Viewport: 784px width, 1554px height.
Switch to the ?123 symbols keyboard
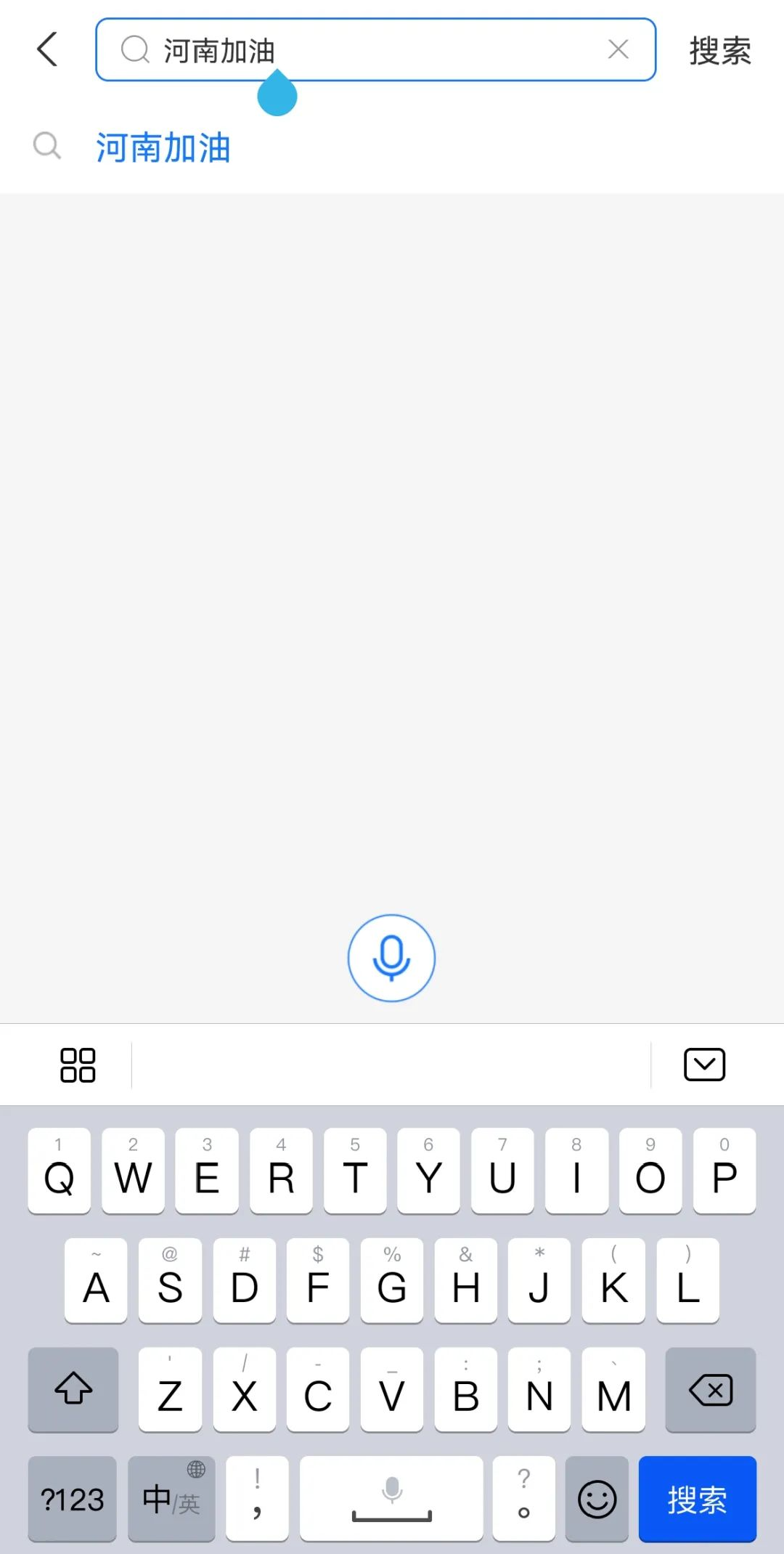[72, 1499]
